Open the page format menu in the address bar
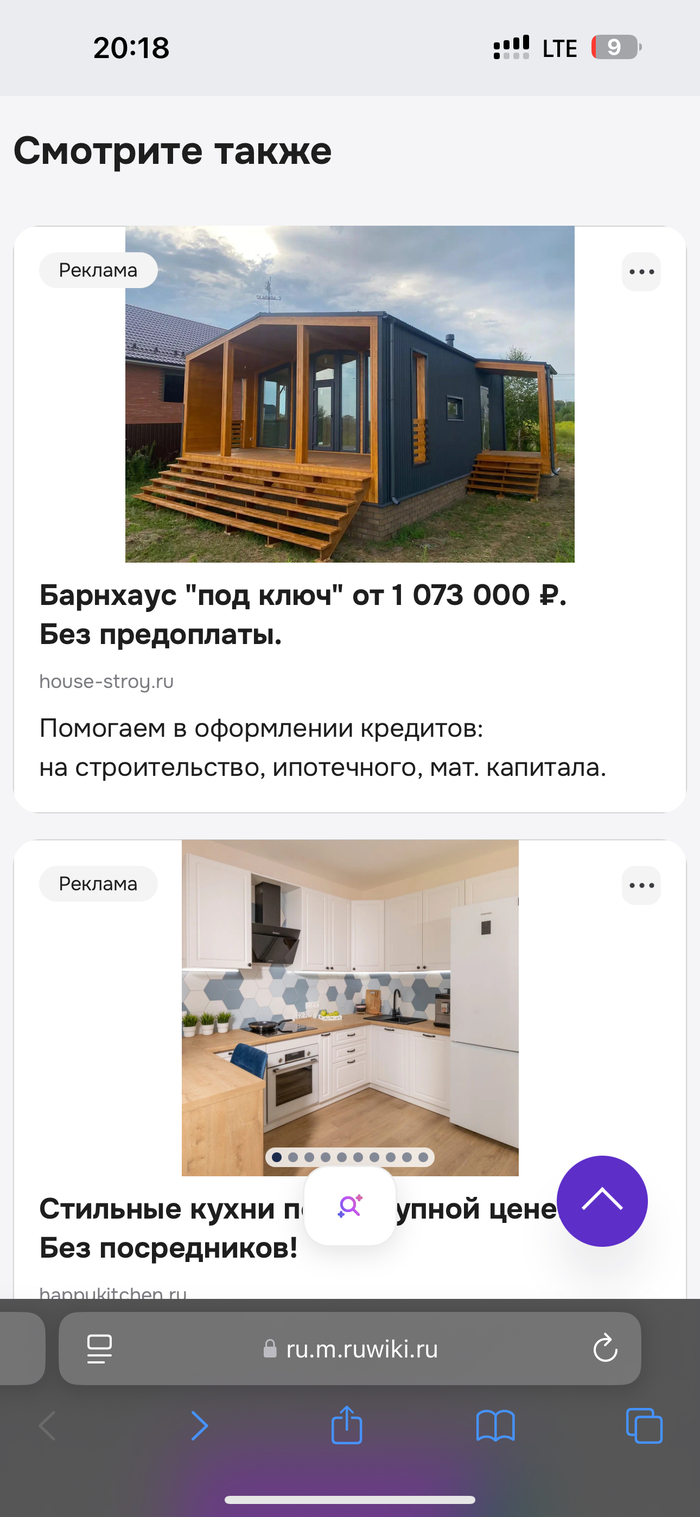Screen dimensions: 700x1517 click(99, 1349)
